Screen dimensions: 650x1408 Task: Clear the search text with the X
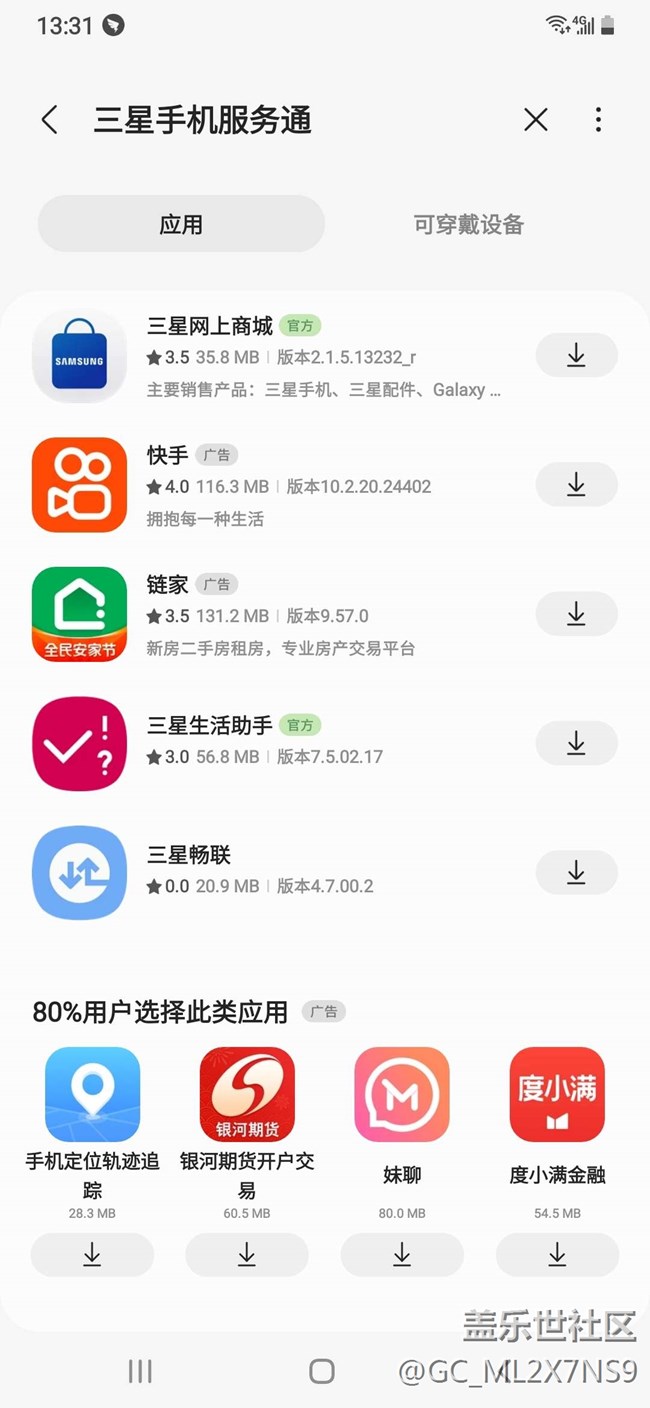536,120
